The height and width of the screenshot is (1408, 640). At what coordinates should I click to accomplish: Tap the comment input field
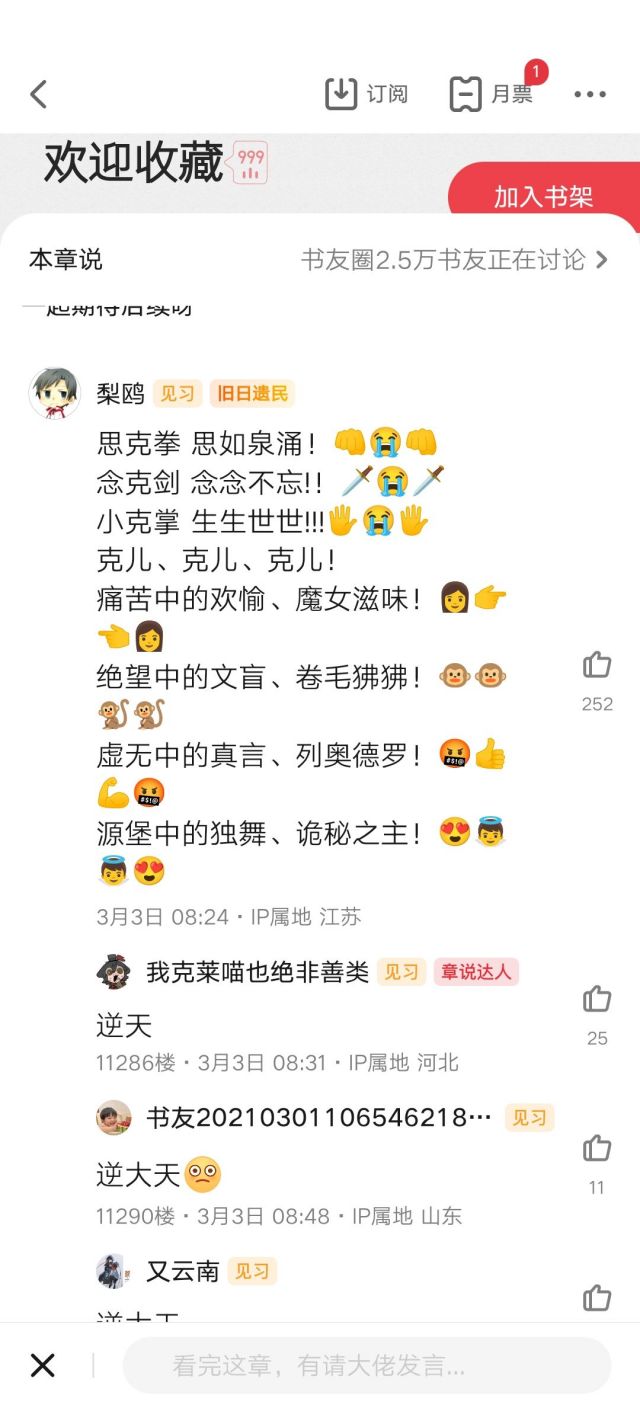[366, 1365]
